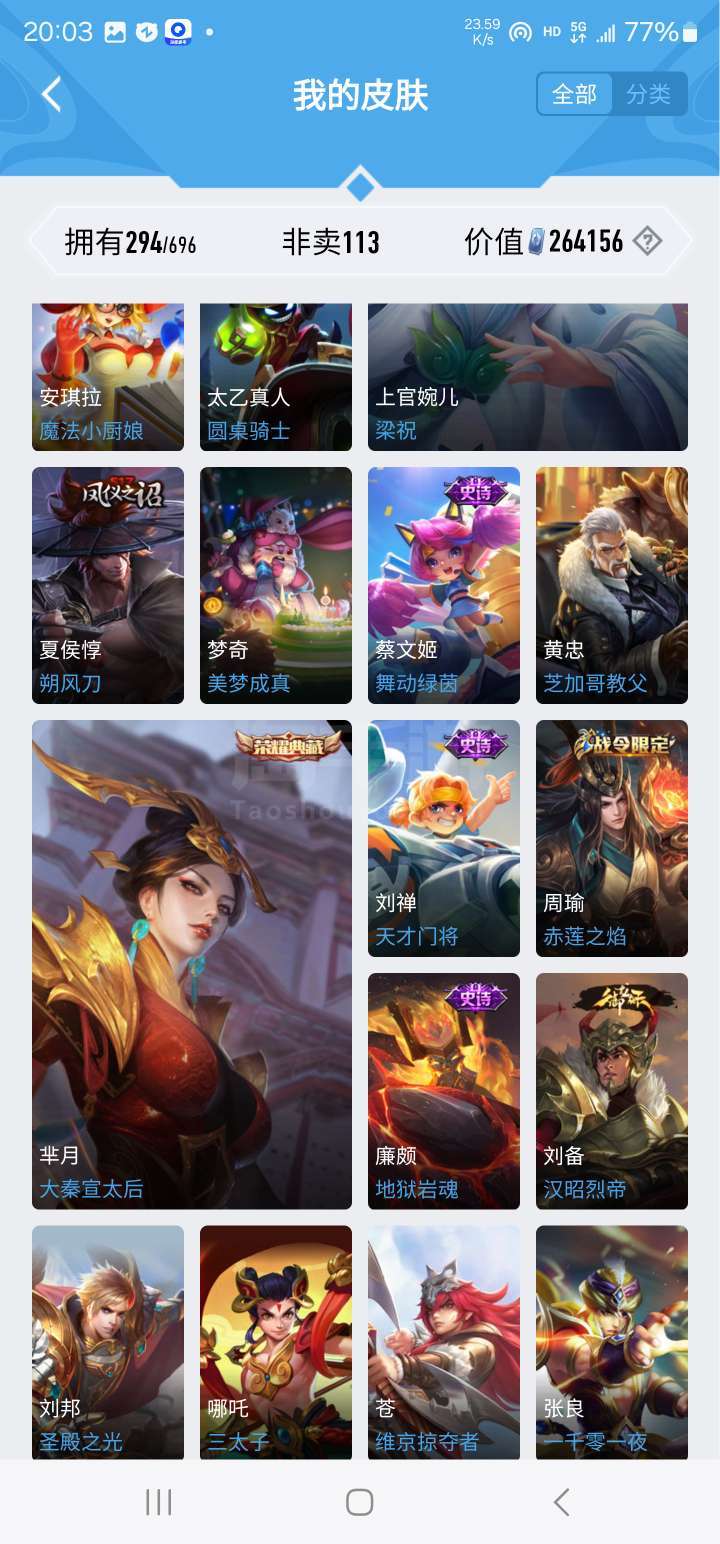Viewport: 720px width, 1544px height.
Task: Open 上官婉儿 梁祝 skin card
Action: click(x=528, y=377)
